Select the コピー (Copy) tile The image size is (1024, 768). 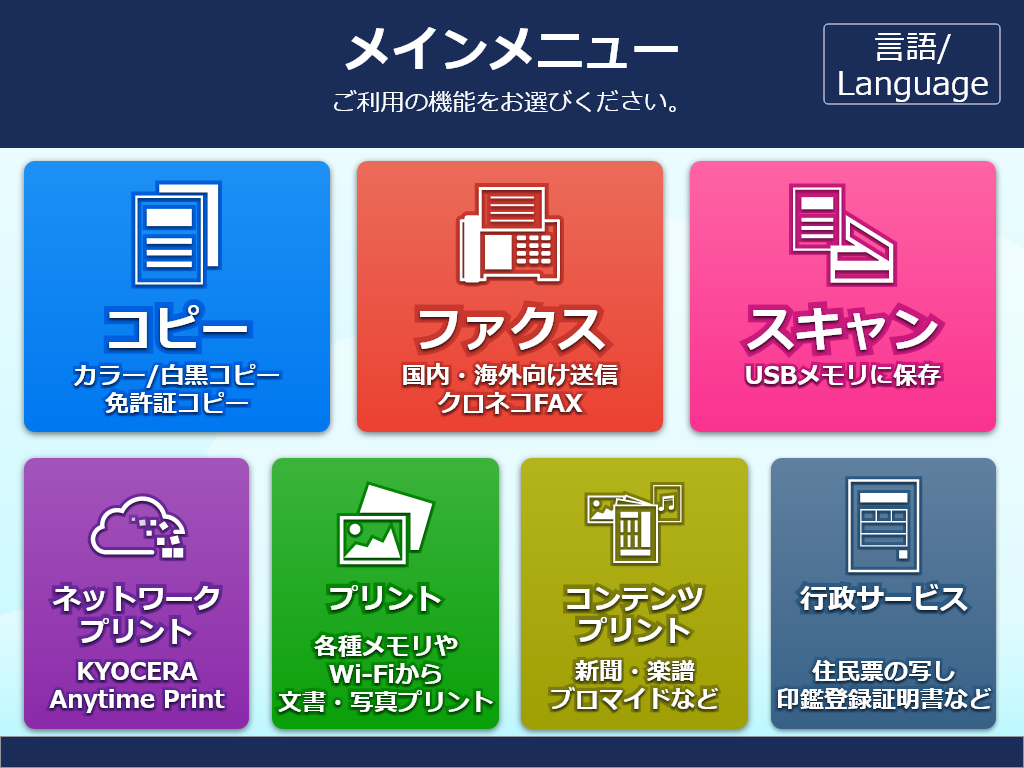click(x=177, y=297)
